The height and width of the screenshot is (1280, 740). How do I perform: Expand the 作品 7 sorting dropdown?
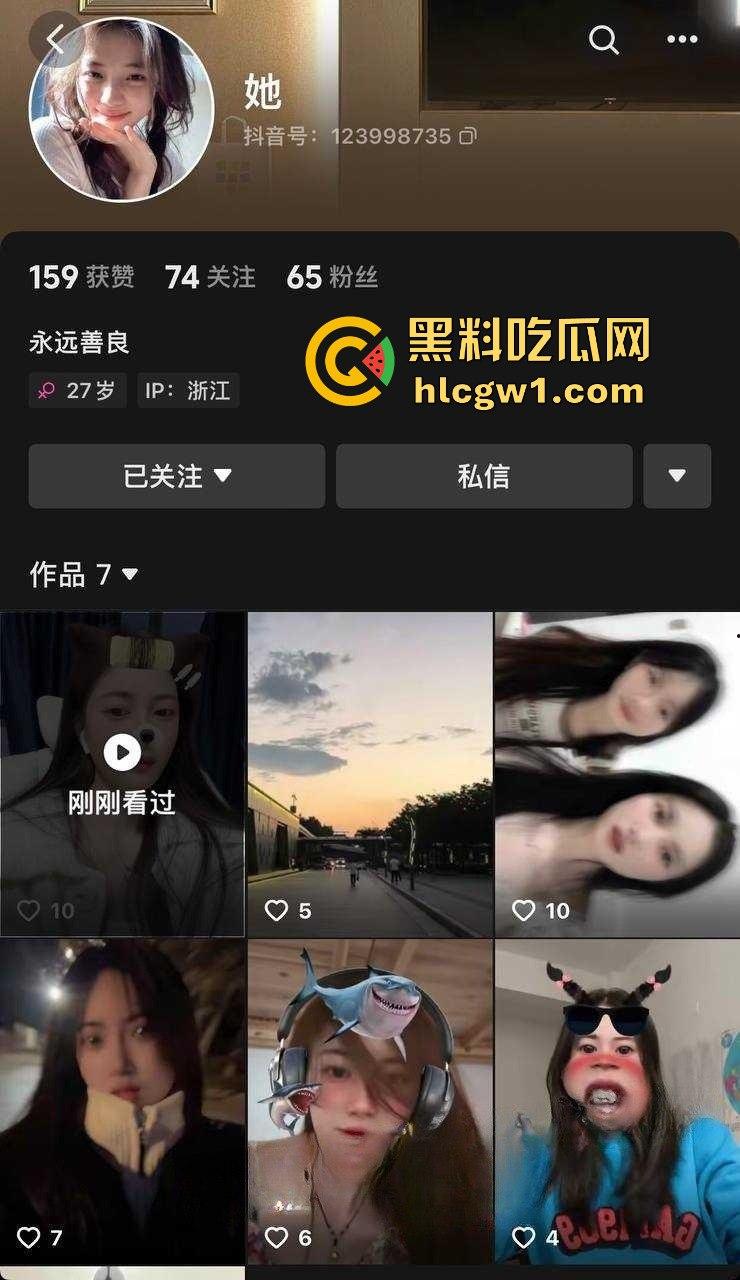(x=130, y=574)
